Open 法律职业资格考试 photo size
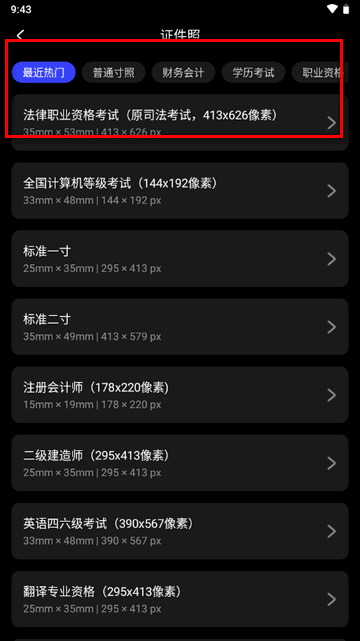 tap(180, 123)
